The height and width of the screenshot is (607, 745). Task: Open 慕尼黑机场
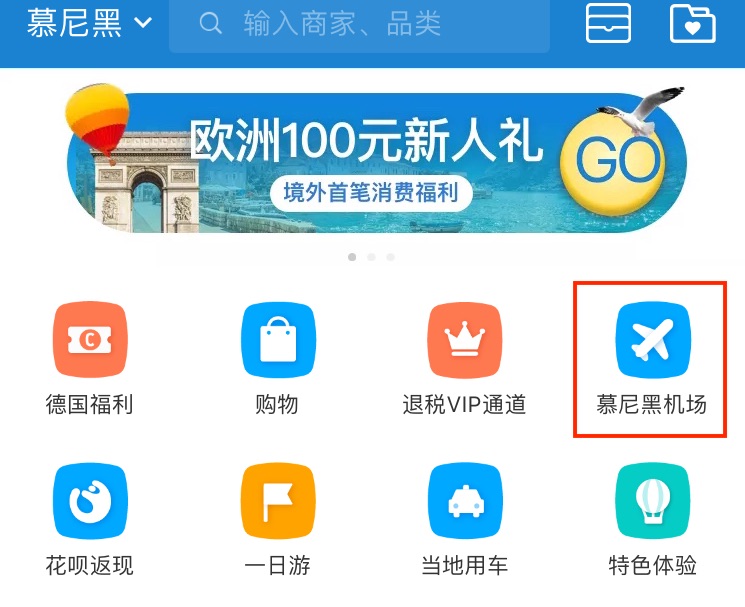(651, 360)
